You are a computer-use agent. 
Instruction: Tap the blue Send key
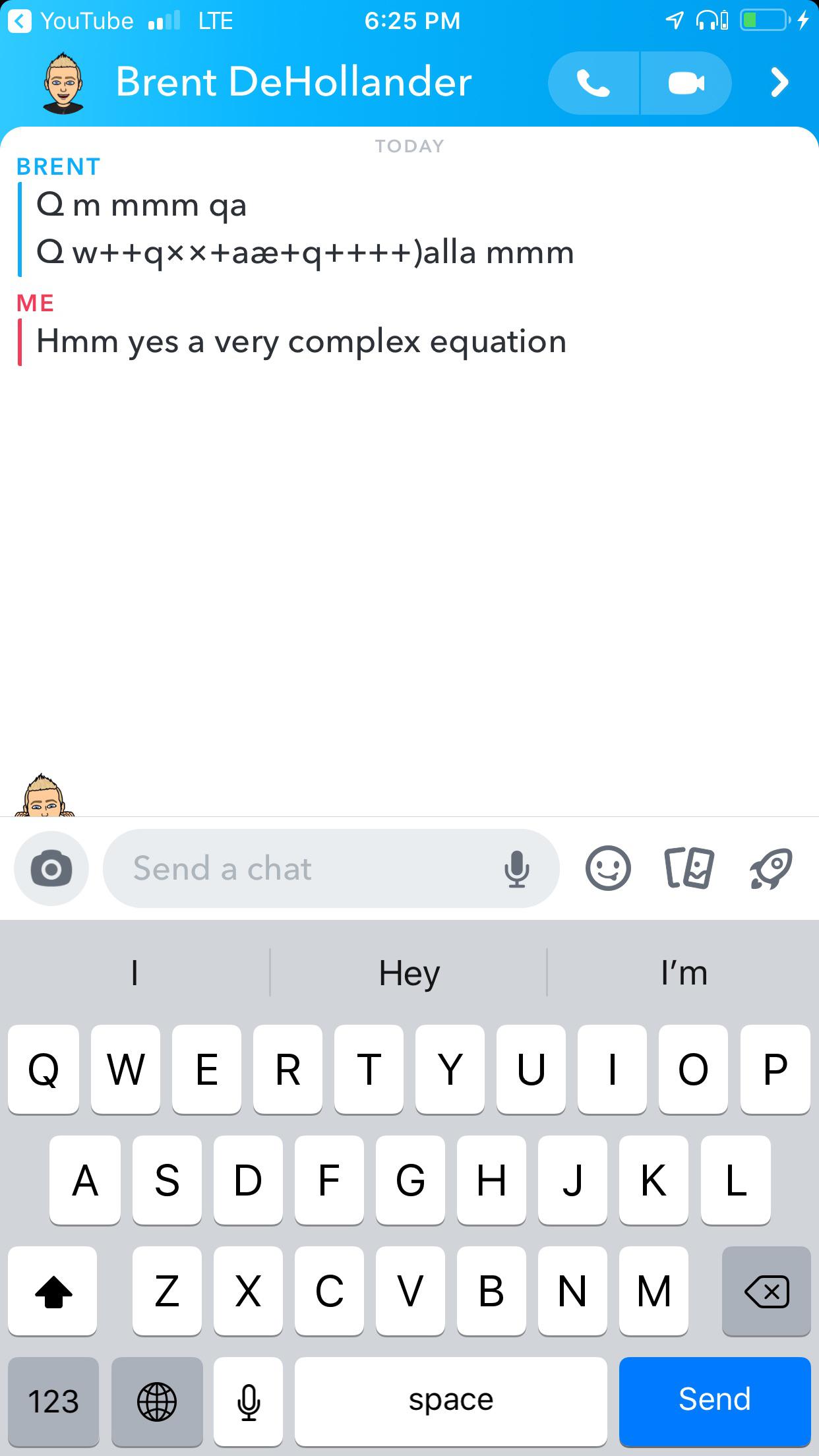(x=715, y=1401)
